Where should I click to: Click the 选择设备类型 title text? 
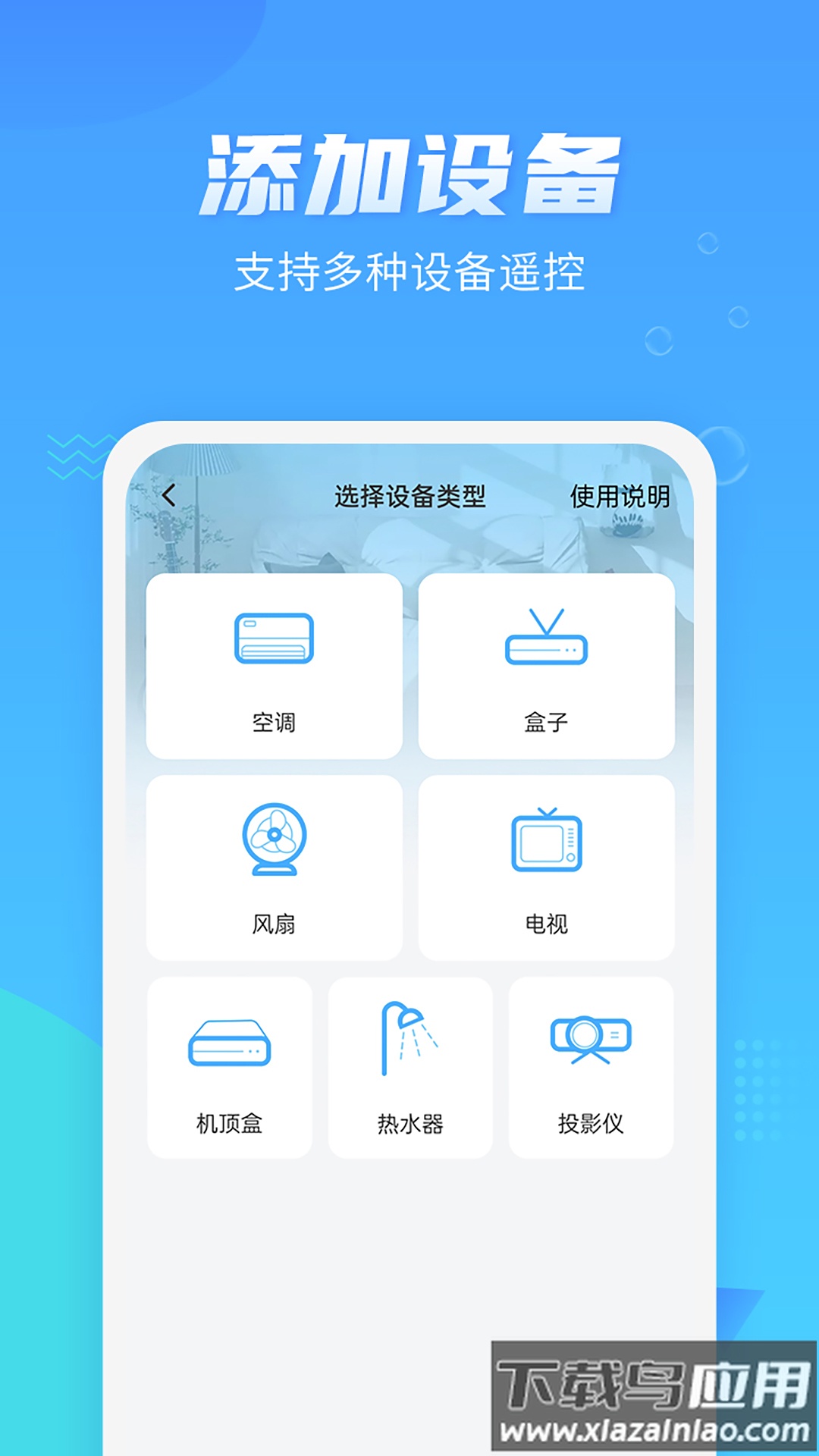click(x=409, y=494)
